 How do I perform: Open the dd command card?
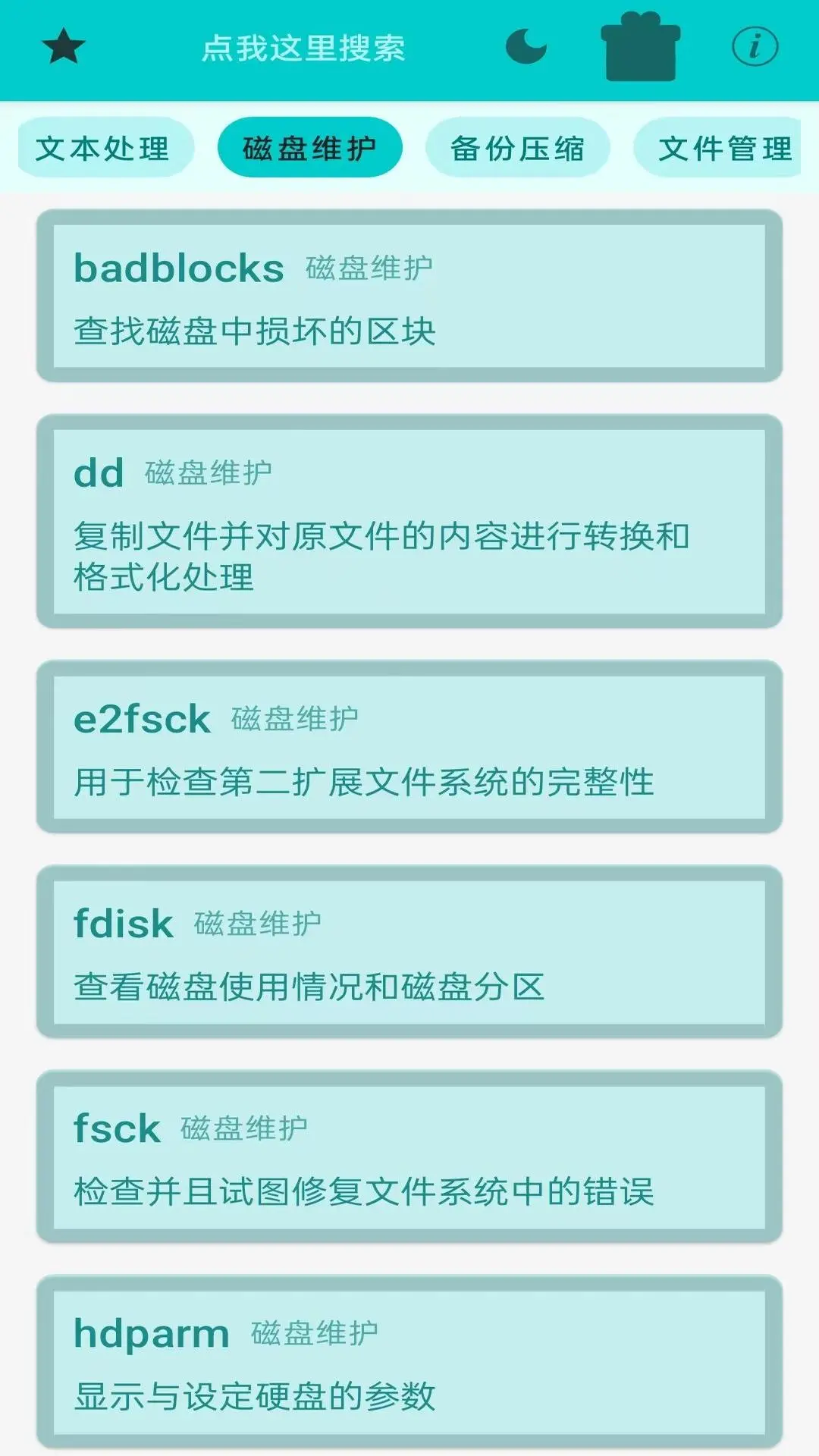pos(409,521)
